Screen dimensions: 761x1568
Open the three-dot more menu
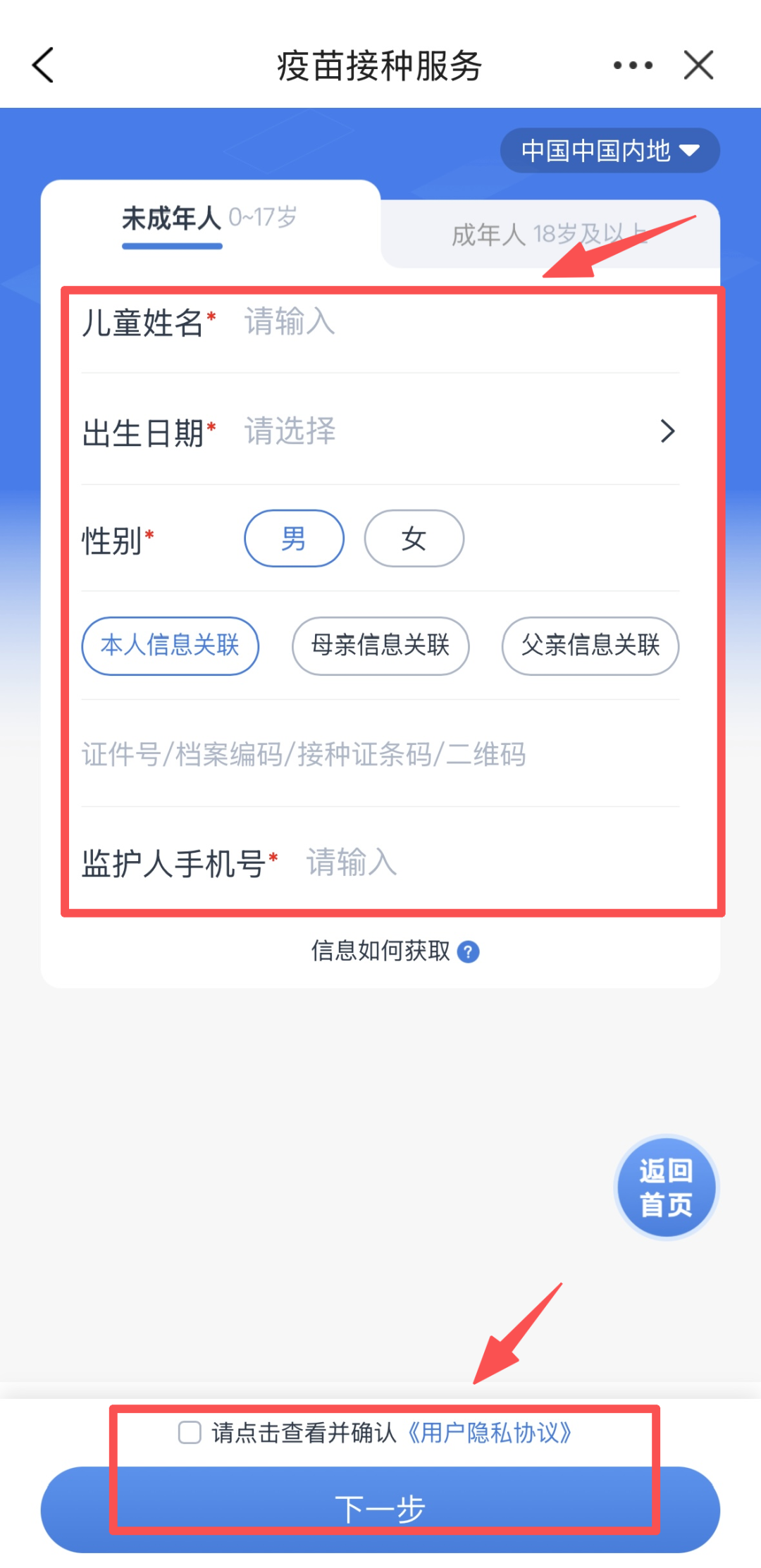[633, 66]
